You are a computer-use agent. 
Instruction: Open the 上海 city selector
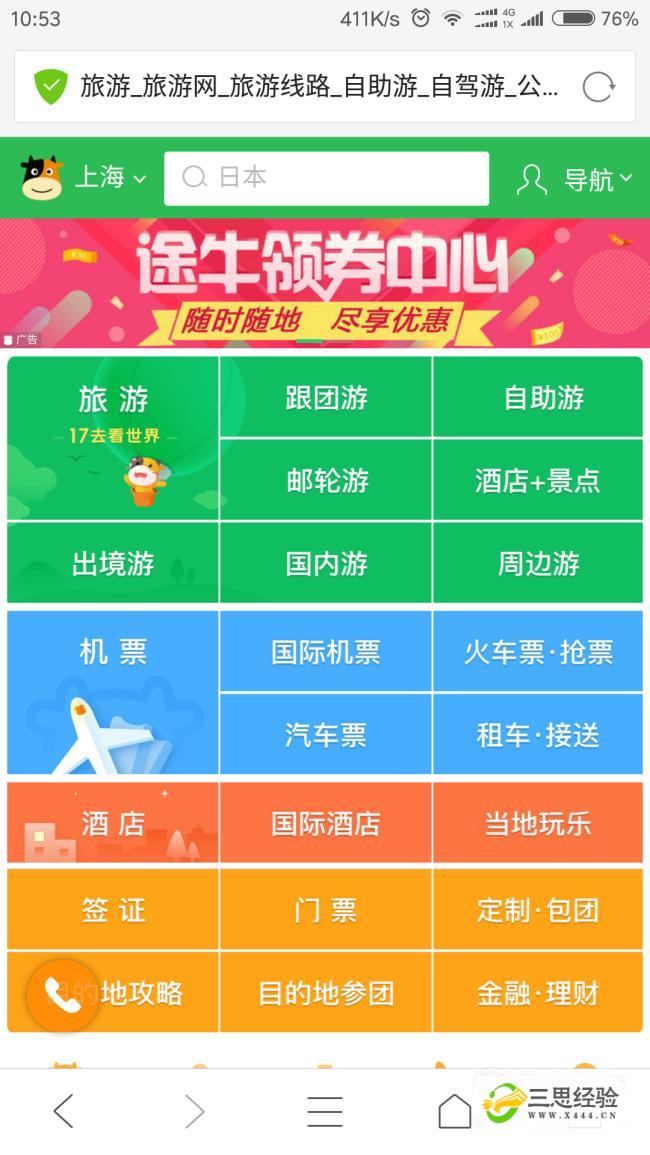point(110,178)
